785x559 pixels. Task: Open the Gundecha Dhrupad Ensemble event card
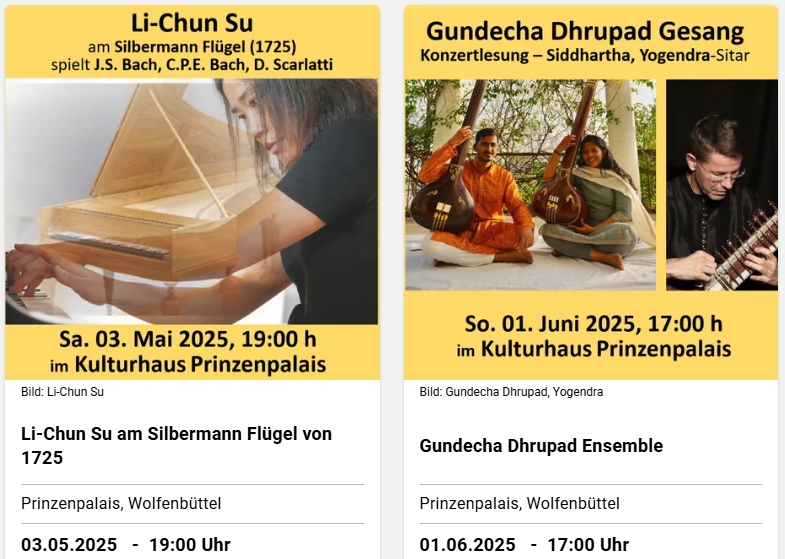(x=541, y=446)
